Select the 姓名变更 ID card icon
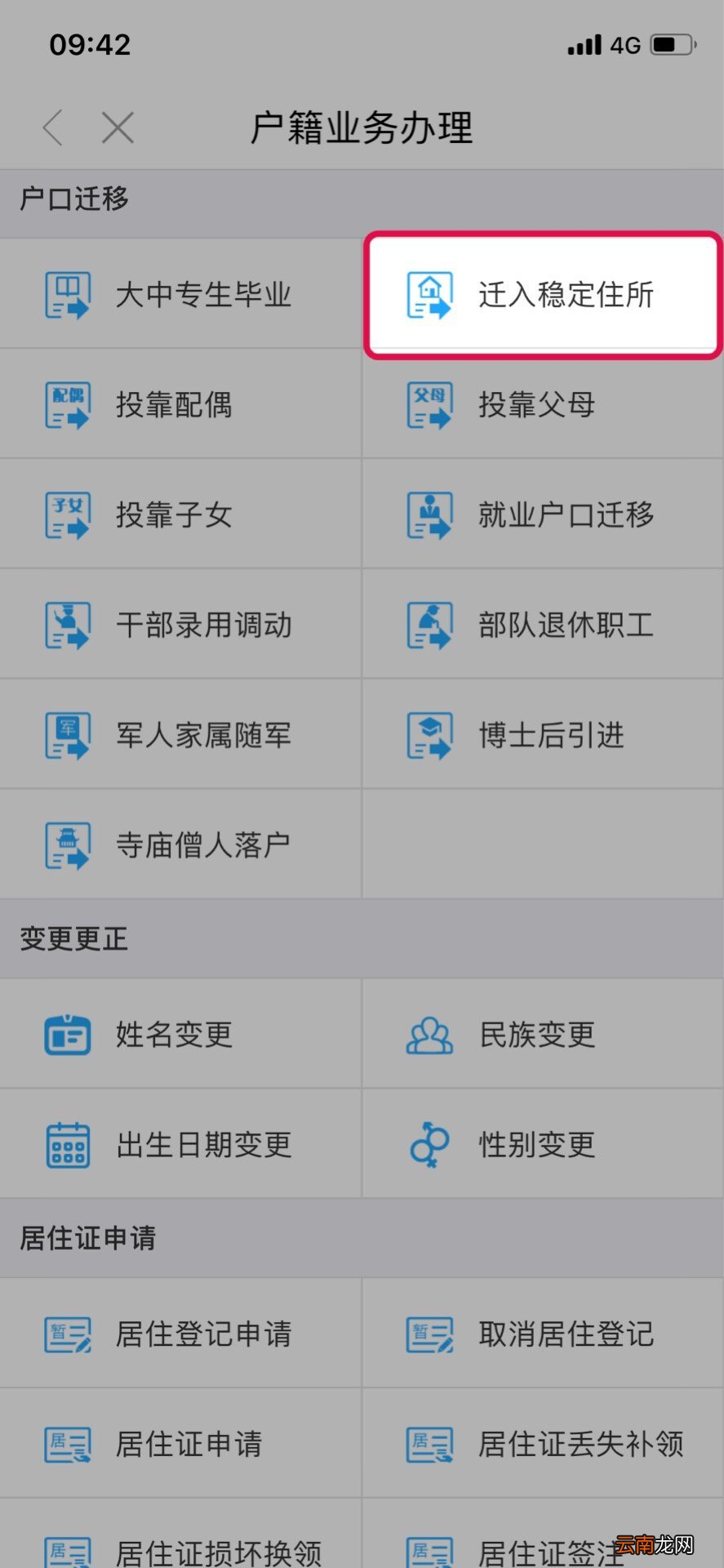Screen dimensions: 724x1568 pos(65,1035)
